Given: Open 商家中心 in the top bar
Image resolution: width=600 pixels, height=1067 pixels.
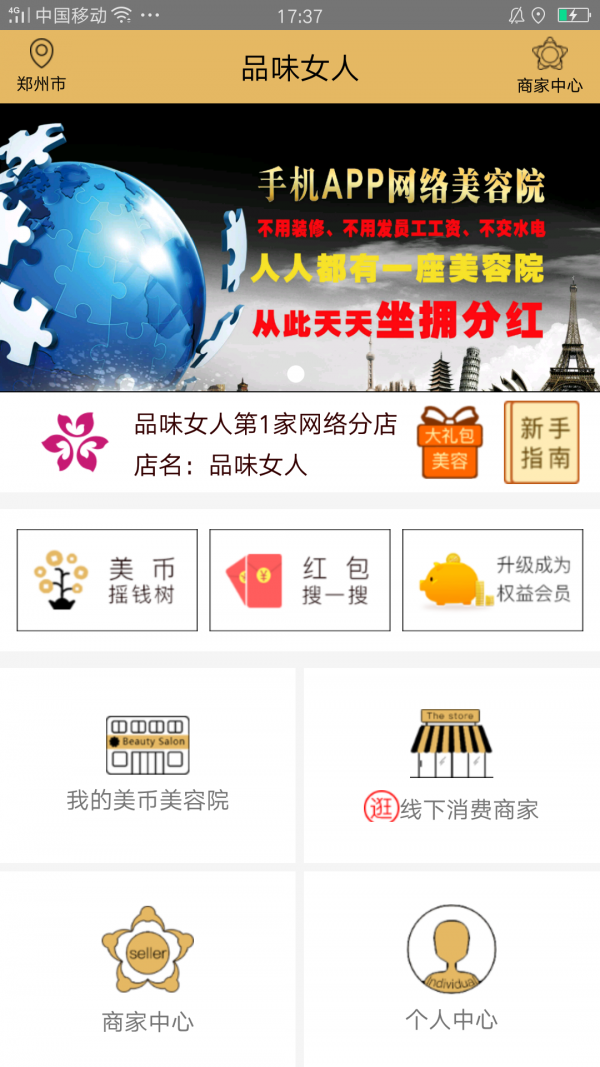Looking at the screenshot, I should [550, 66].
